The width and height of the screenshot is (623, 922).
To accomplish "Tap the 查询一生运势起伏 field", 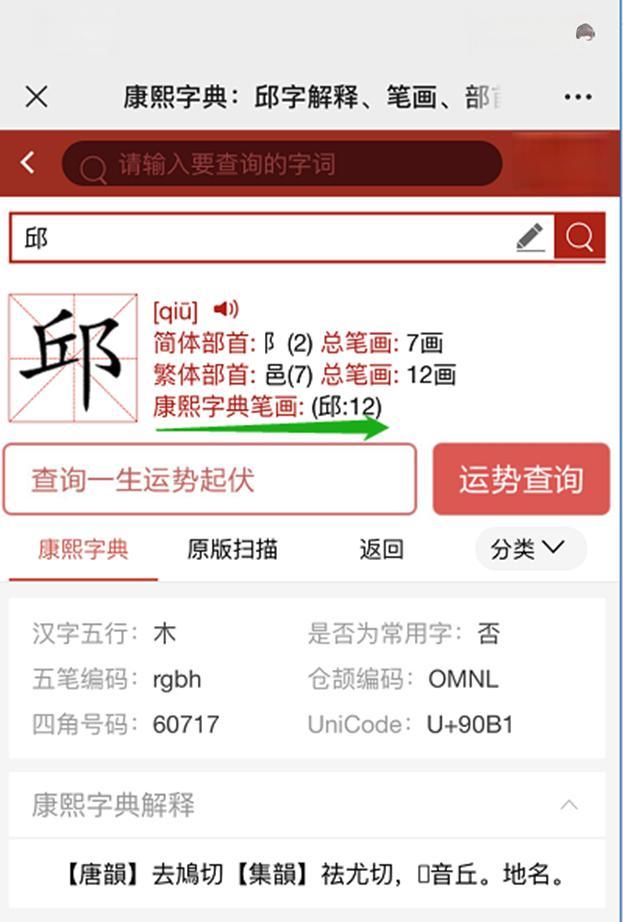I will pyautogui.click(x=210, y=479).
